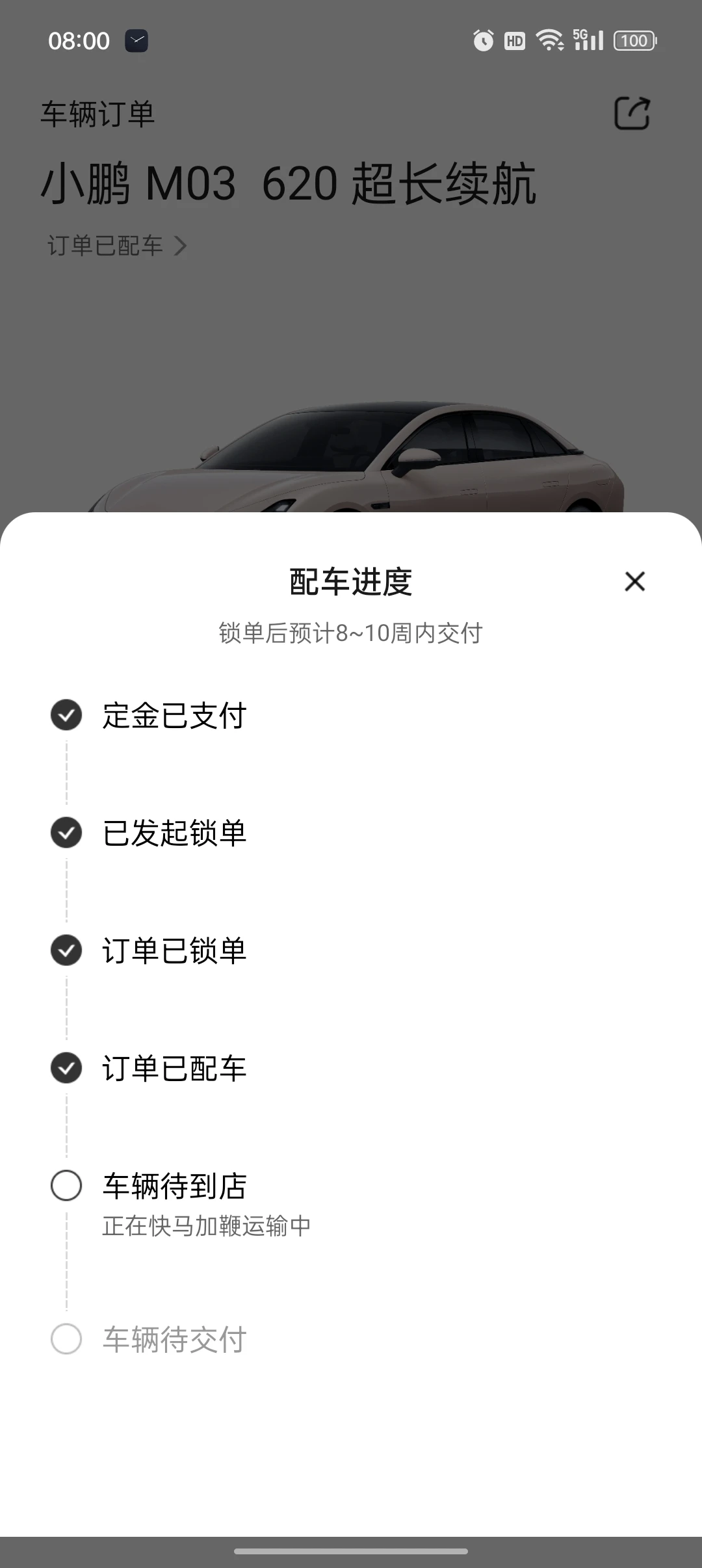
Task: Share the vehicle order
Action: 632,113
